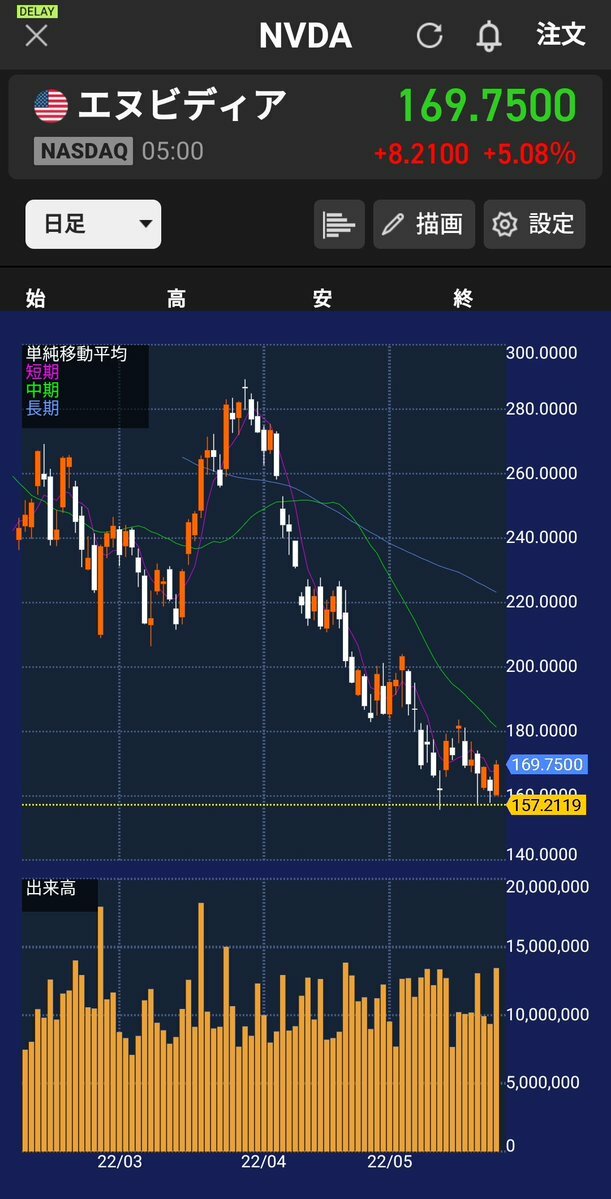Image resolution: width=611 pixels, height=1199 pixels.
Task: Open 設定 chart settings
Action: [x=535, y=224]
